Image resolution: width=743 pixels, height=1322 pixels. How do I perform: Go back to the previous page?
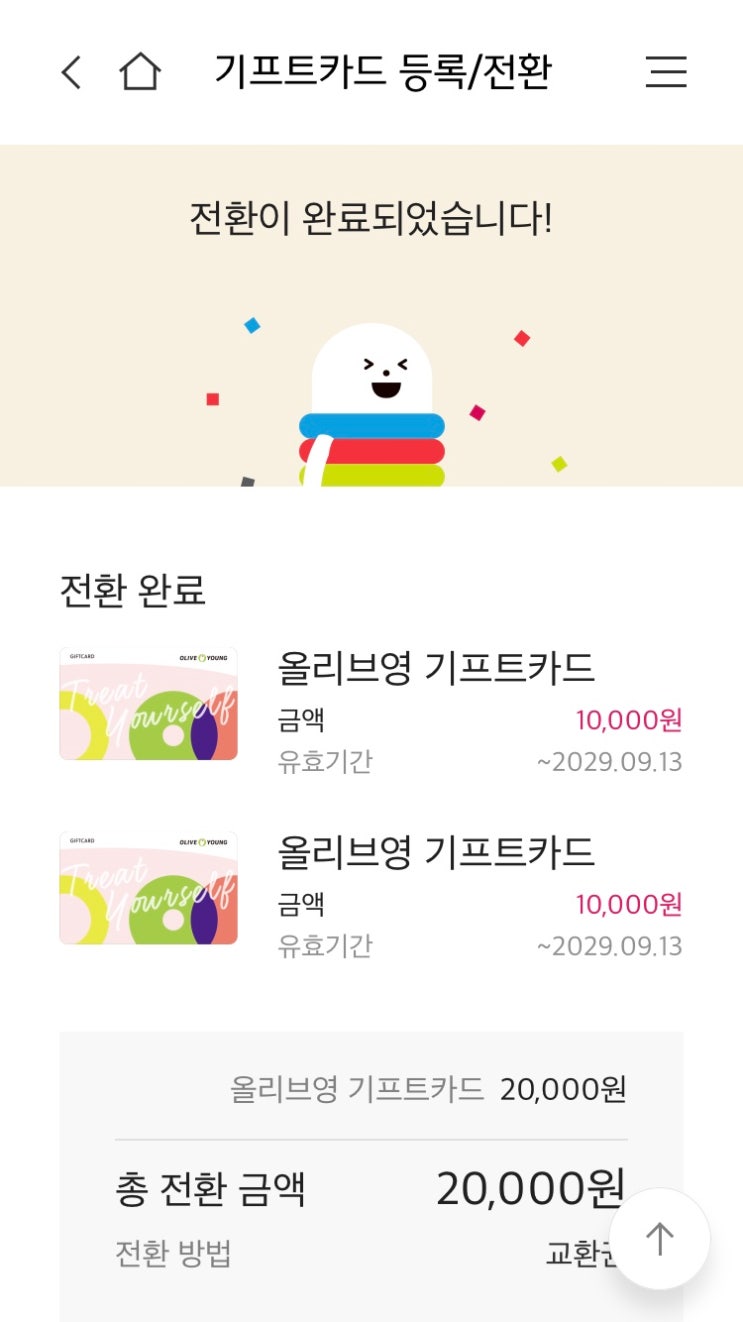coord(71,72)
